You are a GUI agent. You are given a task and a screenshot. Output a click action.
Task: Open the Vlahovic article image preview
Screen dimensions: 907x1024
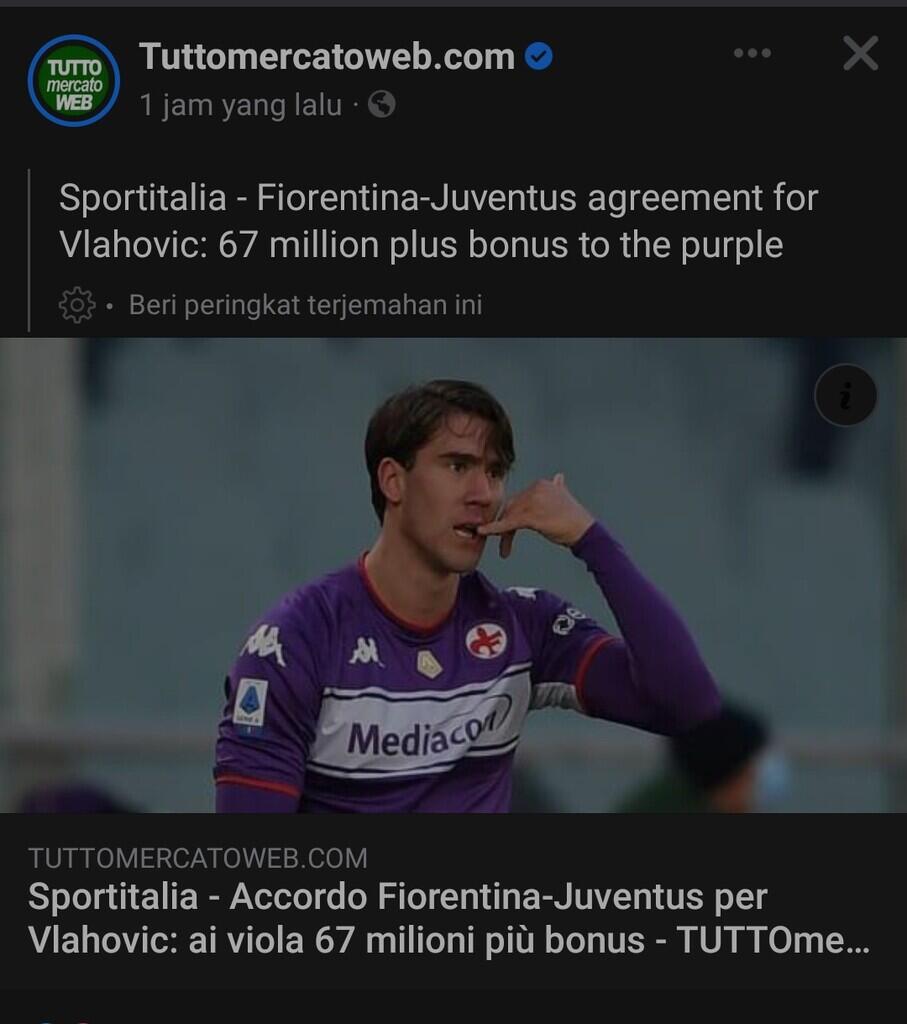(453, 575)
